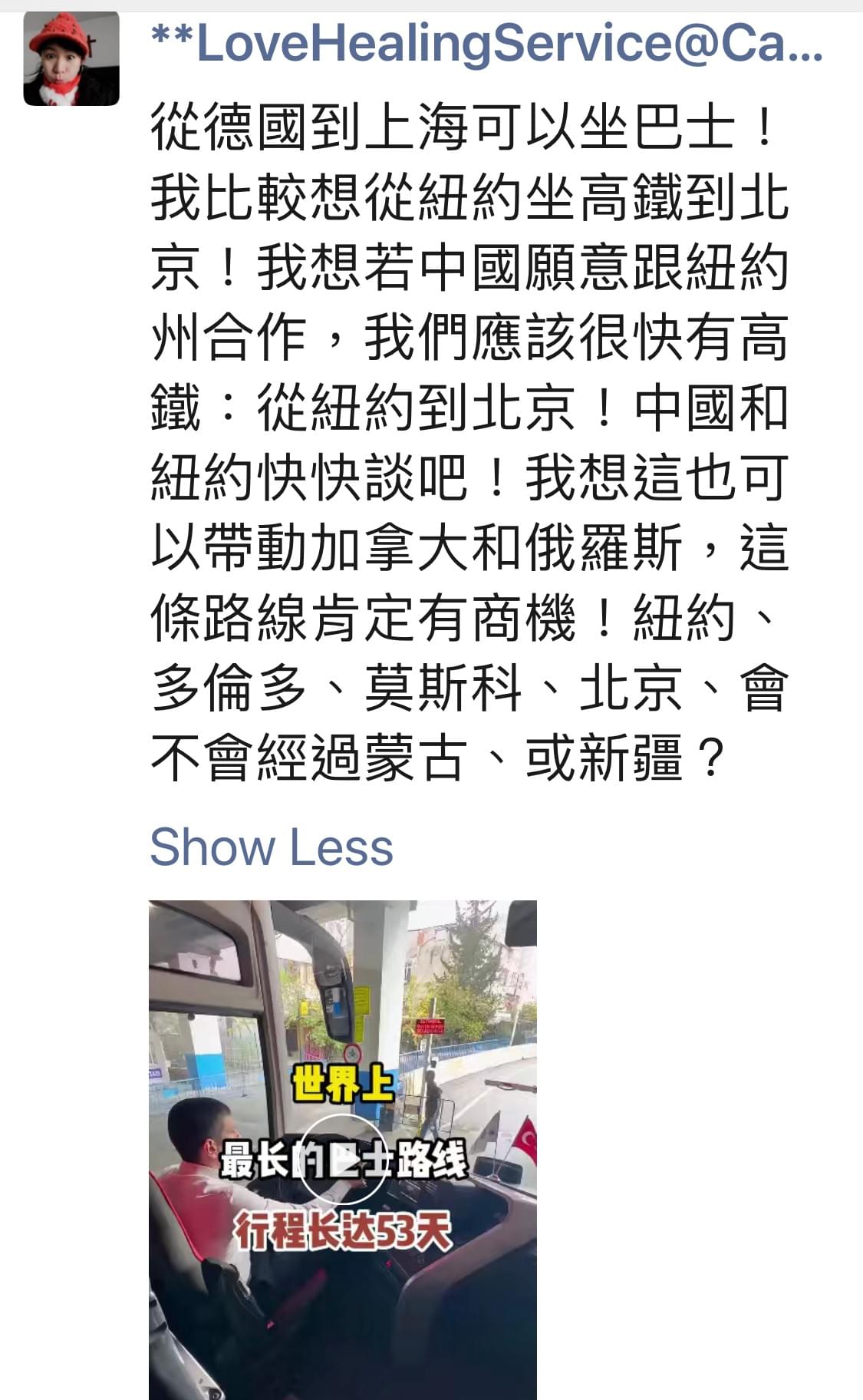This screenshot has width=863, height=1400.
Task: Open the LoveHealingService@Ca... author name
Action: coord(486,44)
